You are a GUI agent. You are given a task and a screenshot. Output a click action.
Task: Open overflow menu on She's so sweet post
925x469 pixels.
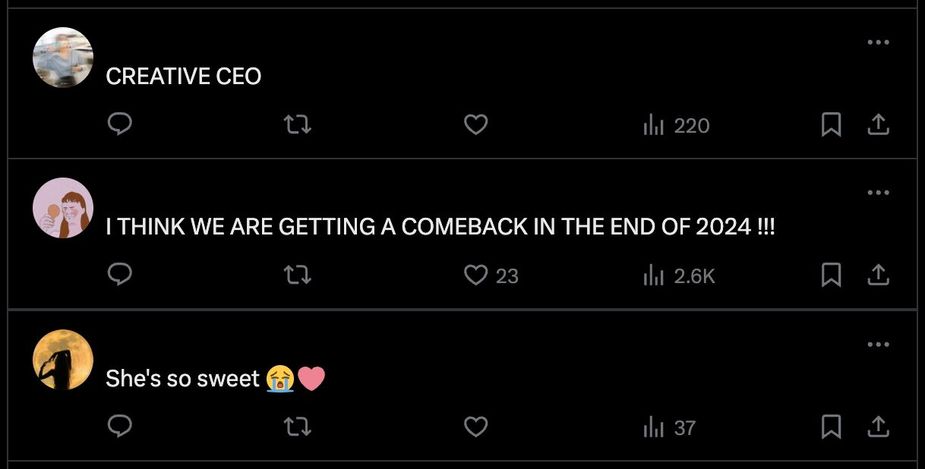(x=878, y=344)
